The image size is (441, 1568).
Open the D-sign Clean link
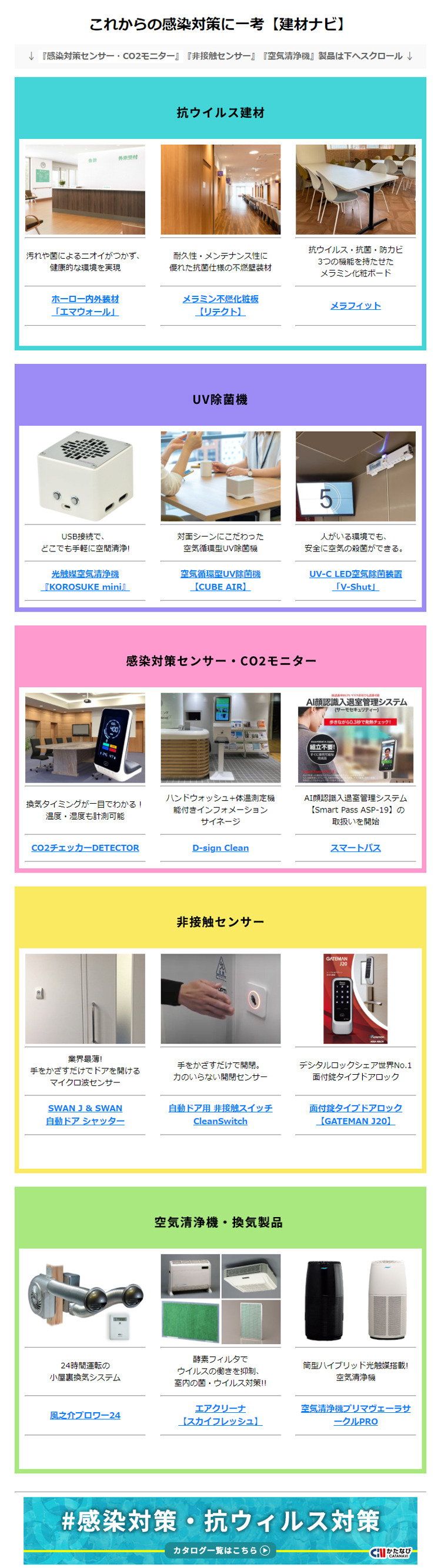click(220, 847)
